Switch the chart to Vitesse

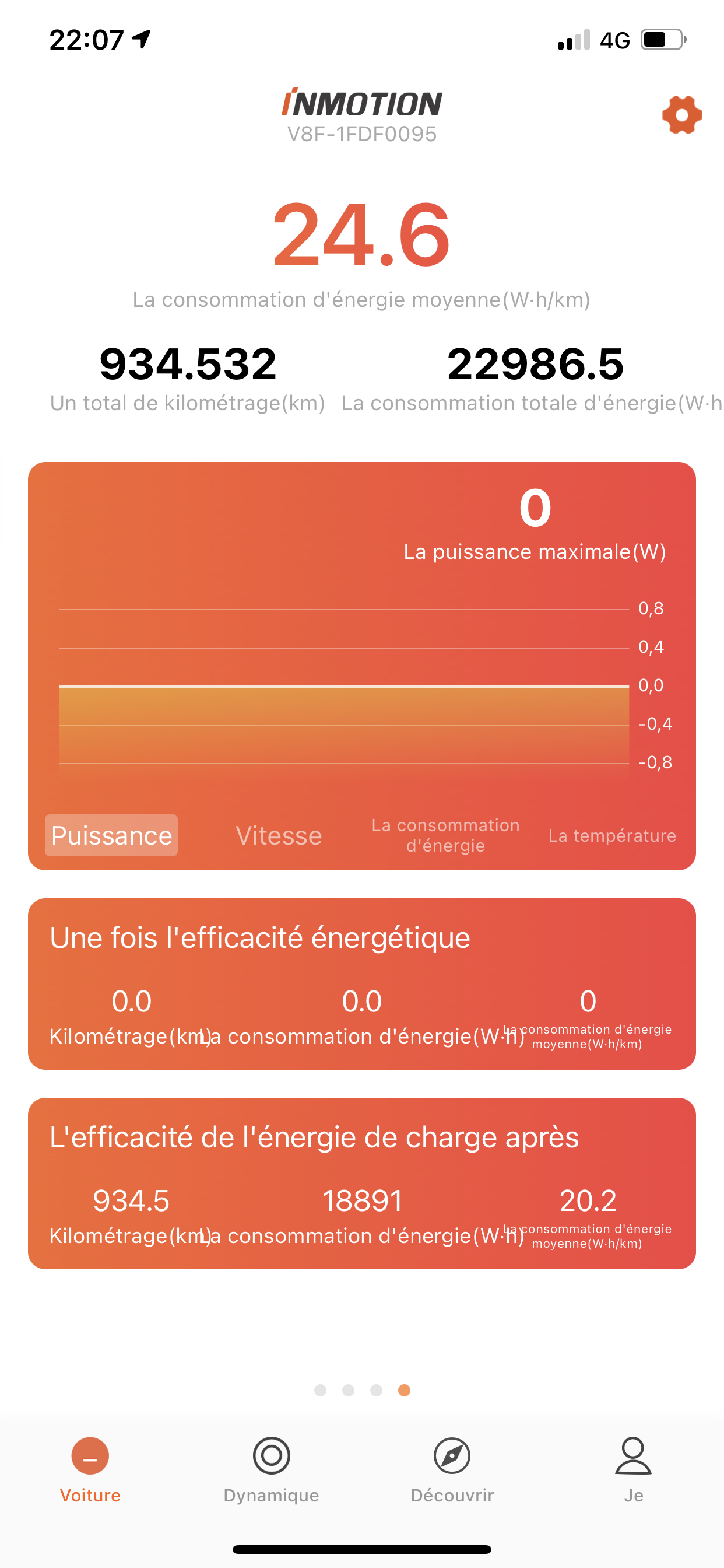[x=279, y=835]
